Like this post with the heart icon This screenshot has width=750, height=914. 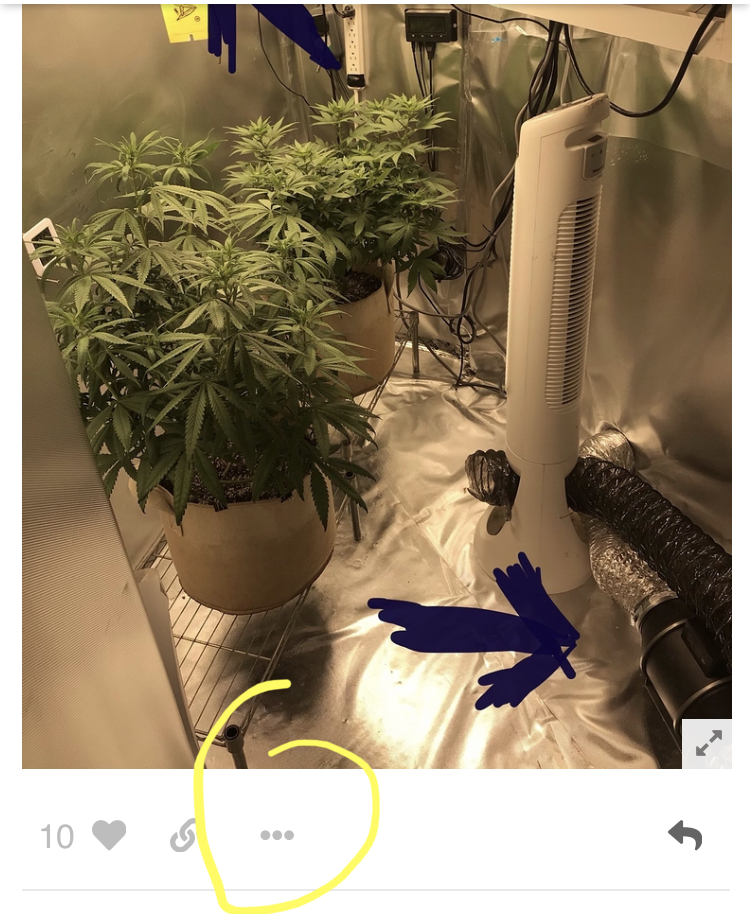(x=109, y=835)
